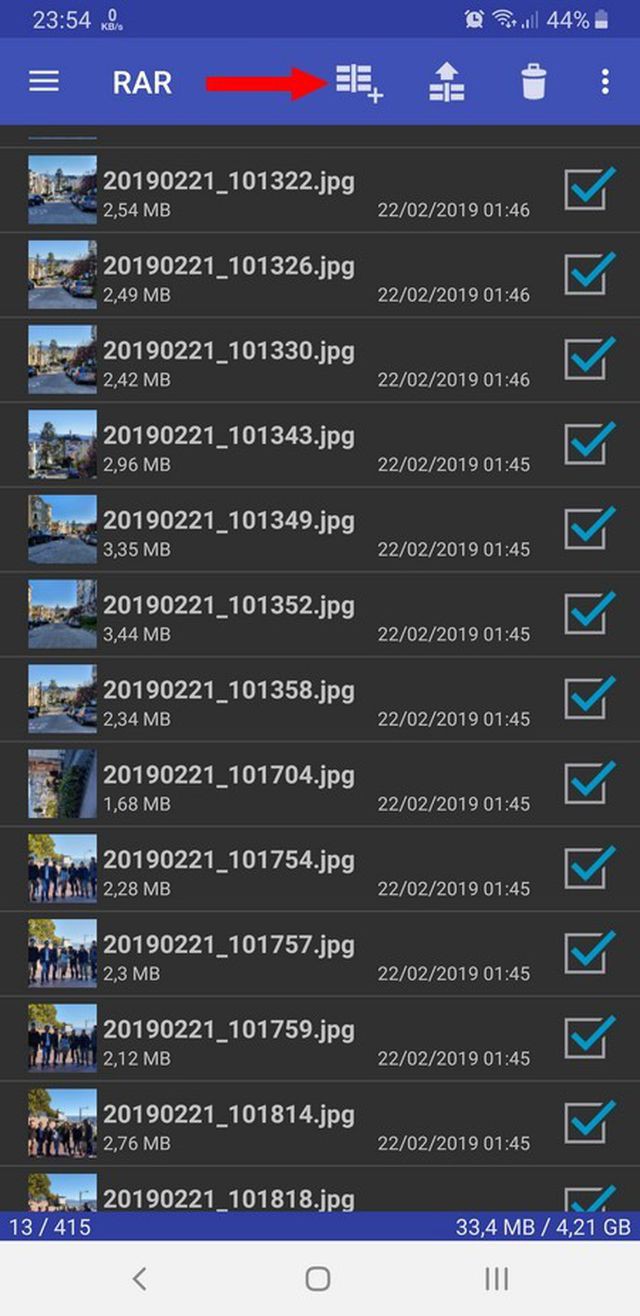Uncheck 20190221_101326.jpg
This screenshot has width=640, height=1316.
click(589, 275)
